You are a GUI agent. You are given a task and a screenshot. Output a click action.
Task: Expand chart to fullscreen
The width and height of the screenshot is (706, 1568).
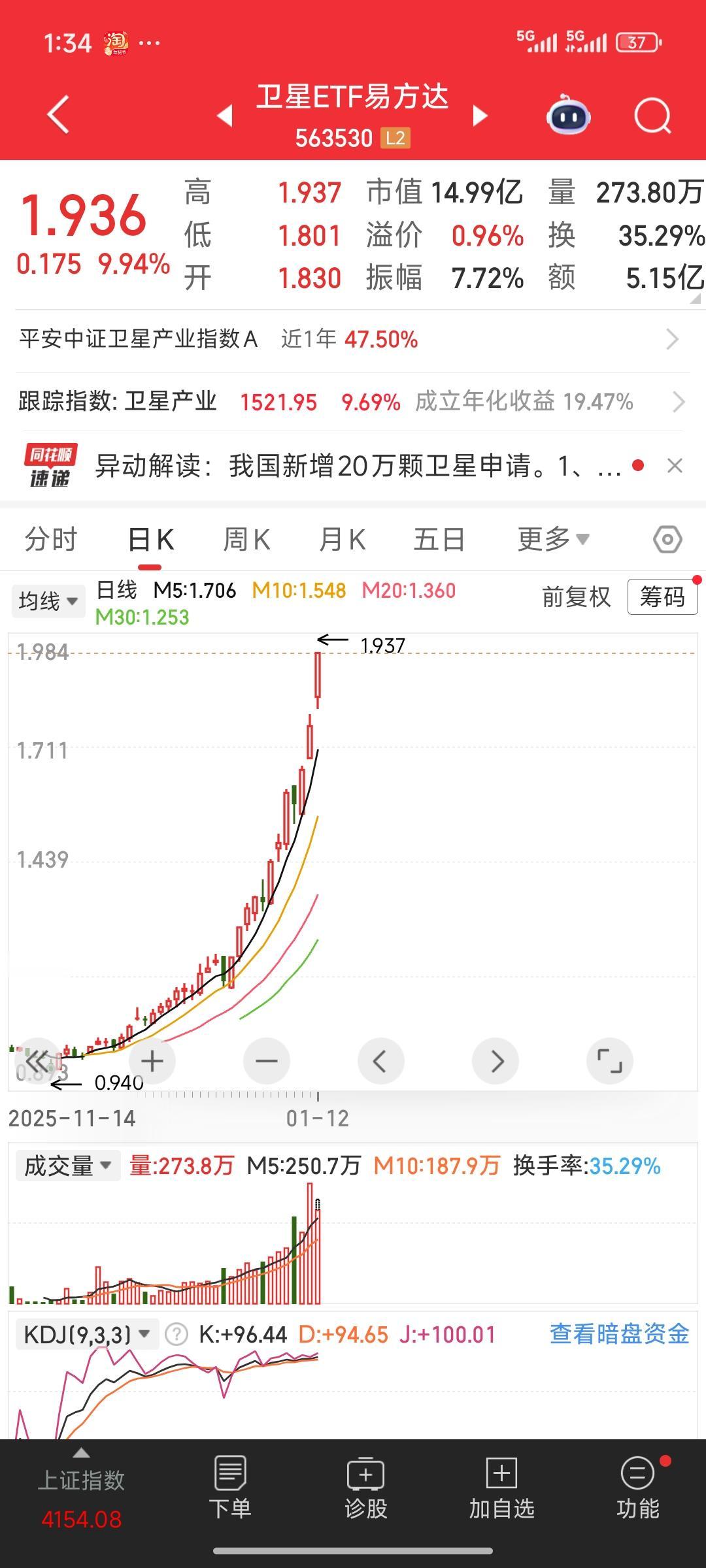[610, 1062]
